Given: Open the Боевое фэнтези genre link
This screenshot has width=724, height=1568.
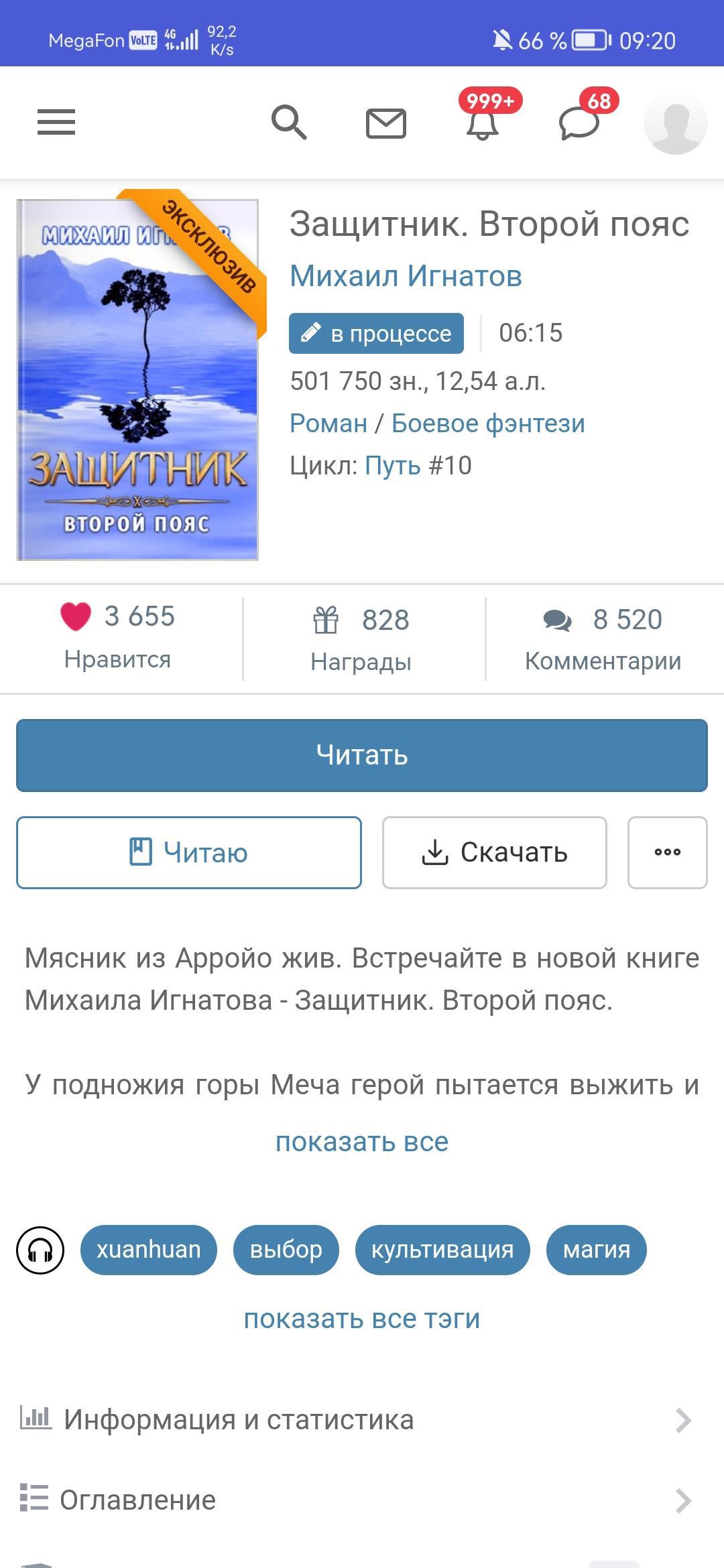Looking at the screenshot, I should pyautogui.click(x=488, y=423).
